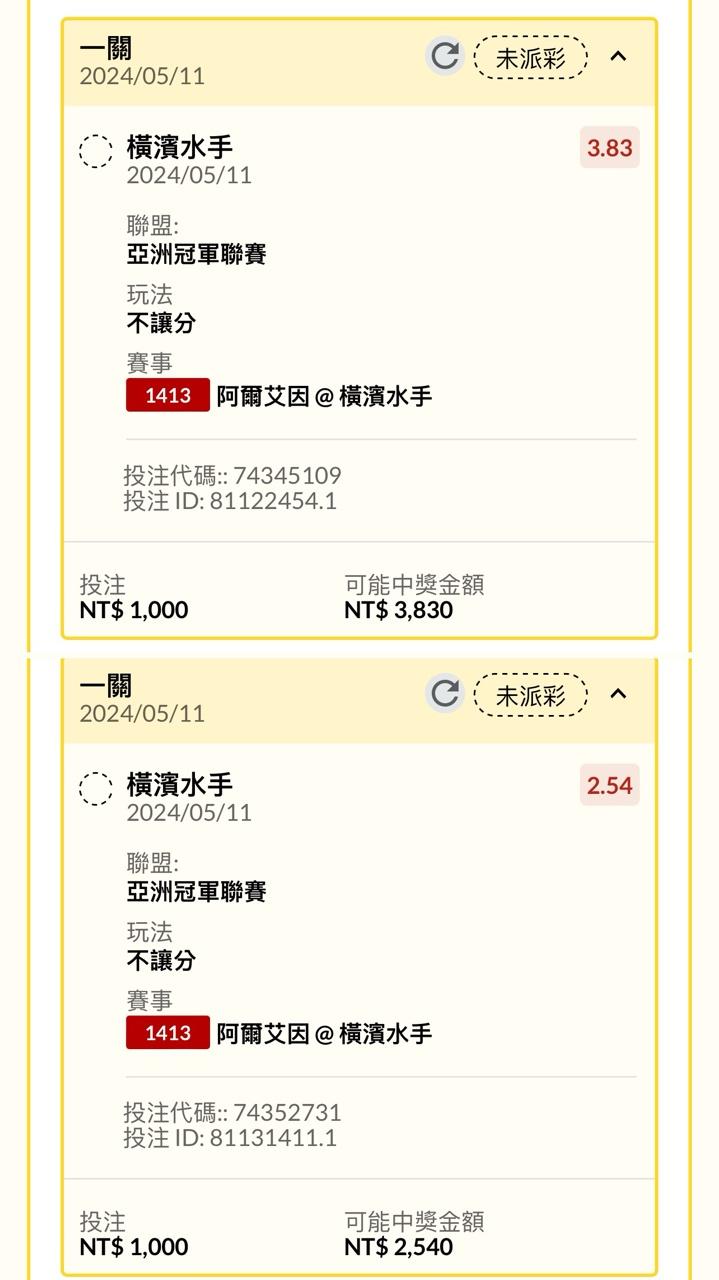Collapse the bet card with odds 3.83
The width and height of the screenshot is (719, 1280).
click(x=618, y=56)
